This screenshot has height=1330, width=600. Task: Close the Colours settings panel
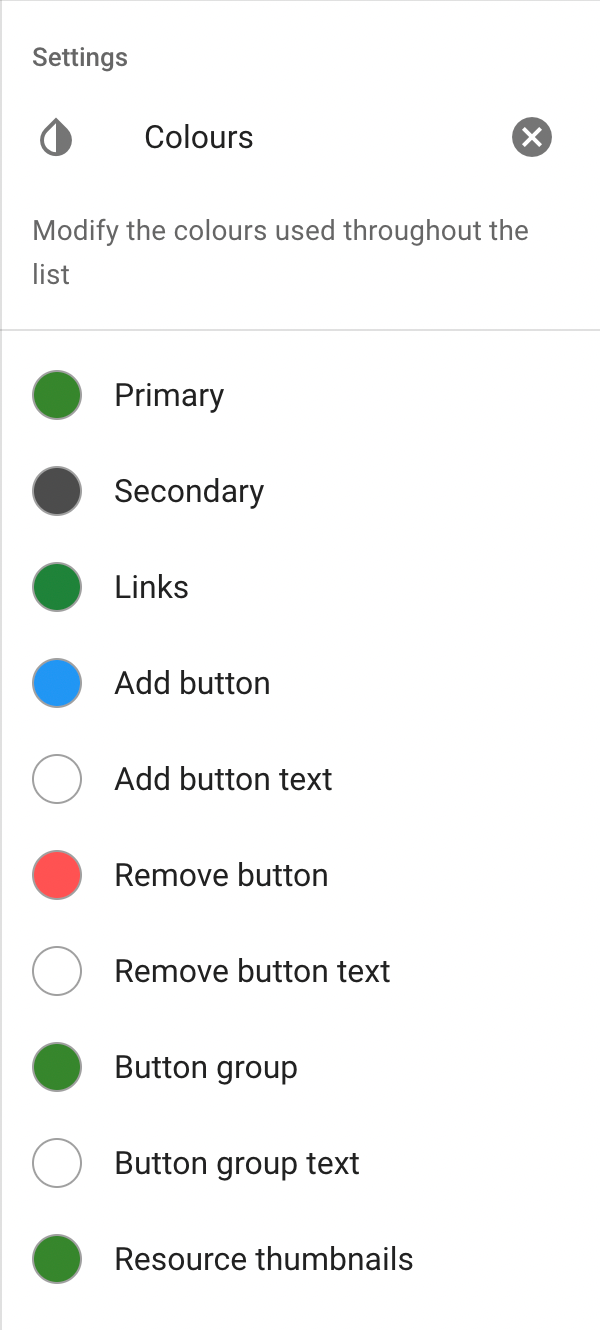(x=532, y=137)
